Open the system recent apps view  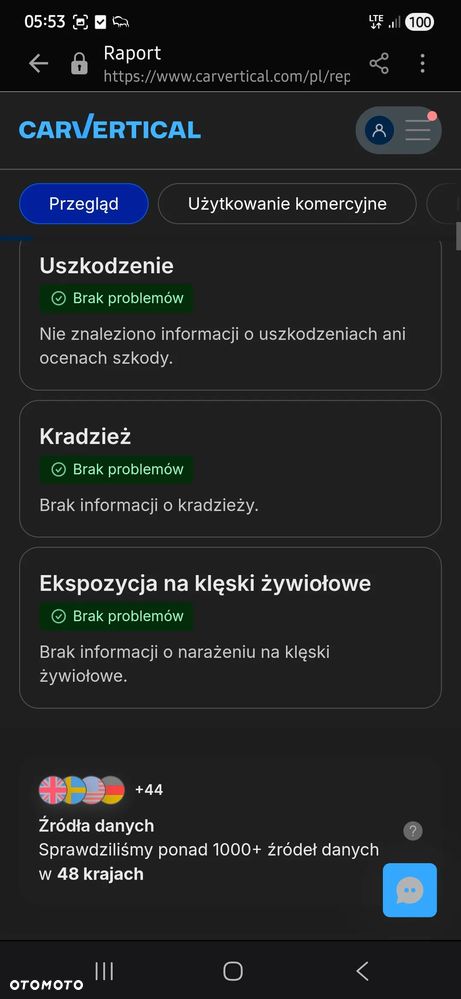pyautogui.click(x=104, y=971)
